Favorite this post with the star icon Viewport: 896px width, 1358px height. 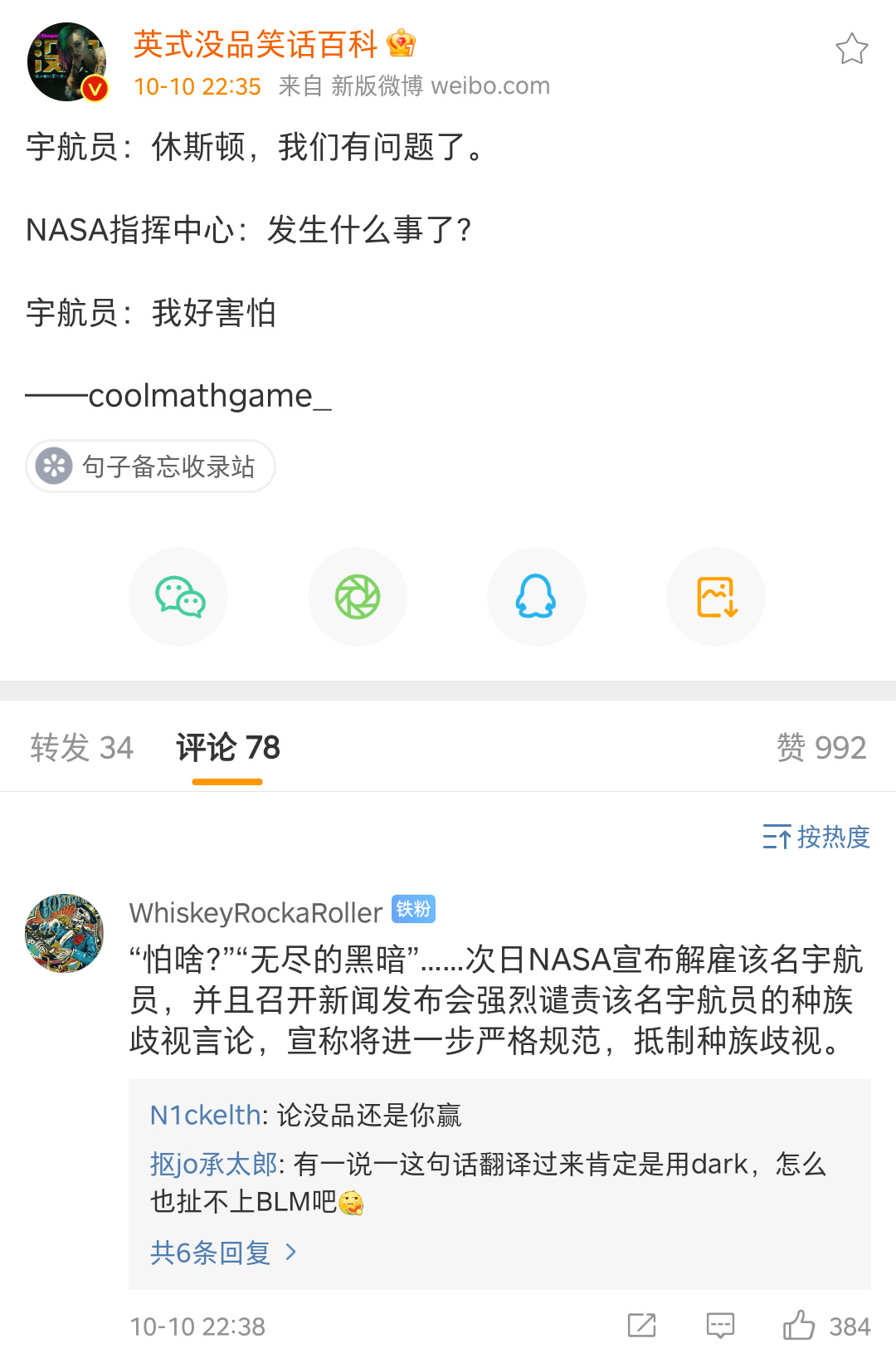pyautogui.click(x=851, y=49)
